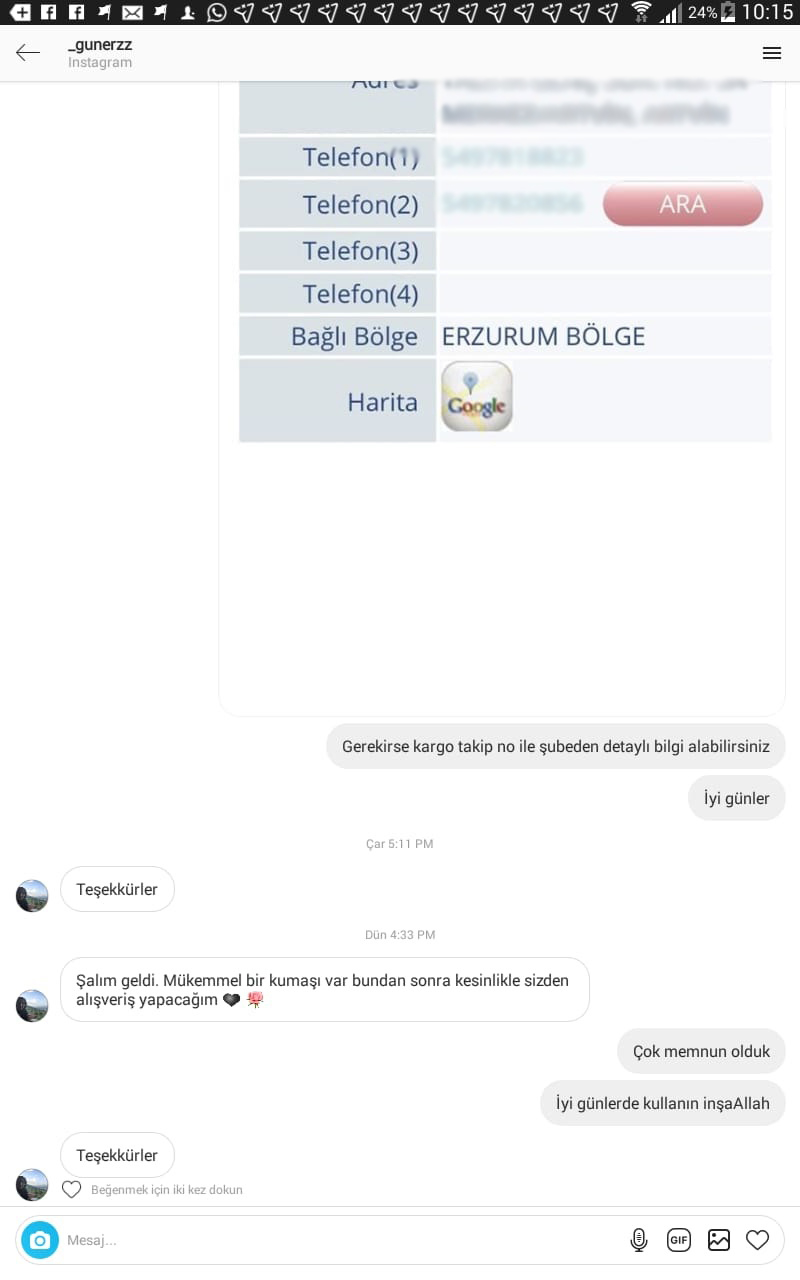
Task: Tap the avatar beside the Şalım geldi message
Action: (32, 1006)
